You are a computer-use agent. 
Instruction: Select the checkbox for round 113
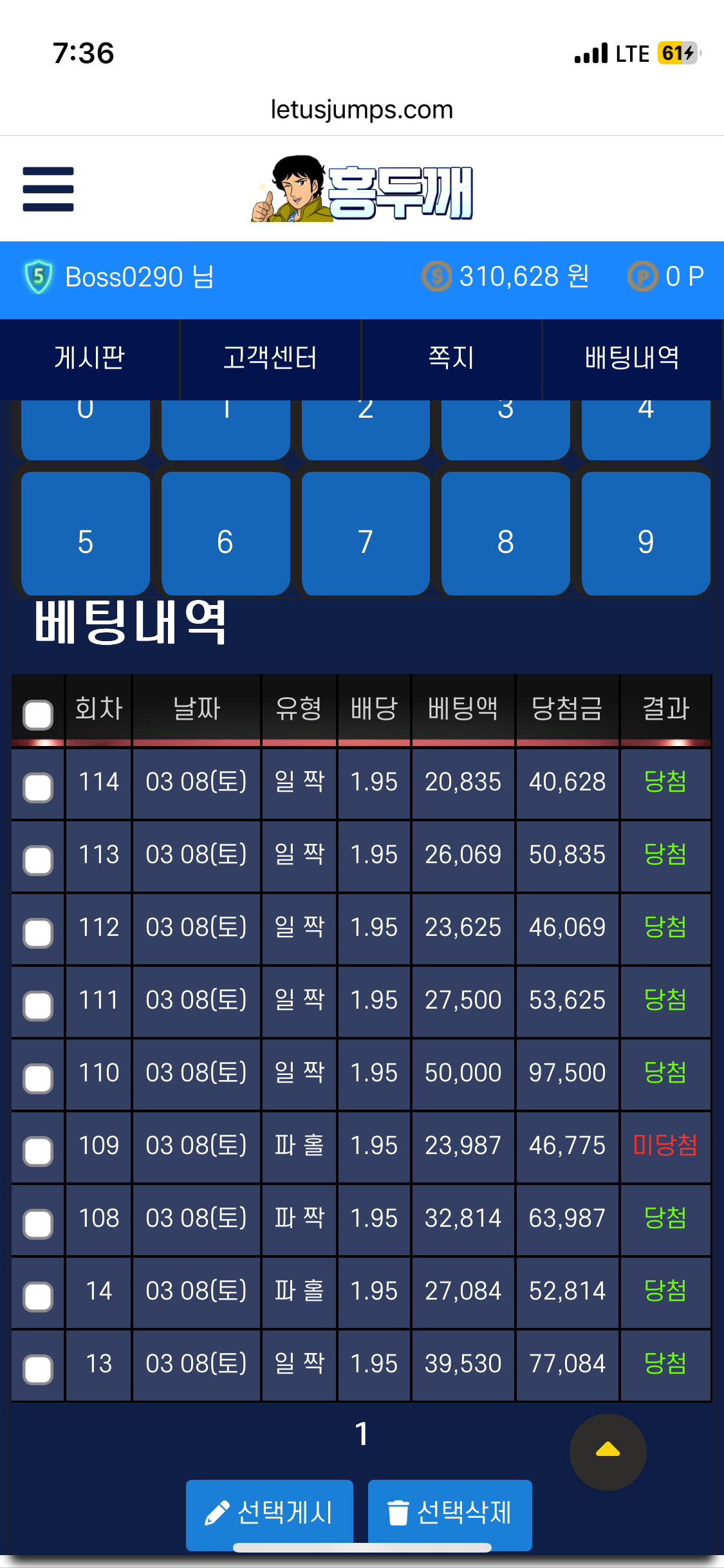coord(38,861)
